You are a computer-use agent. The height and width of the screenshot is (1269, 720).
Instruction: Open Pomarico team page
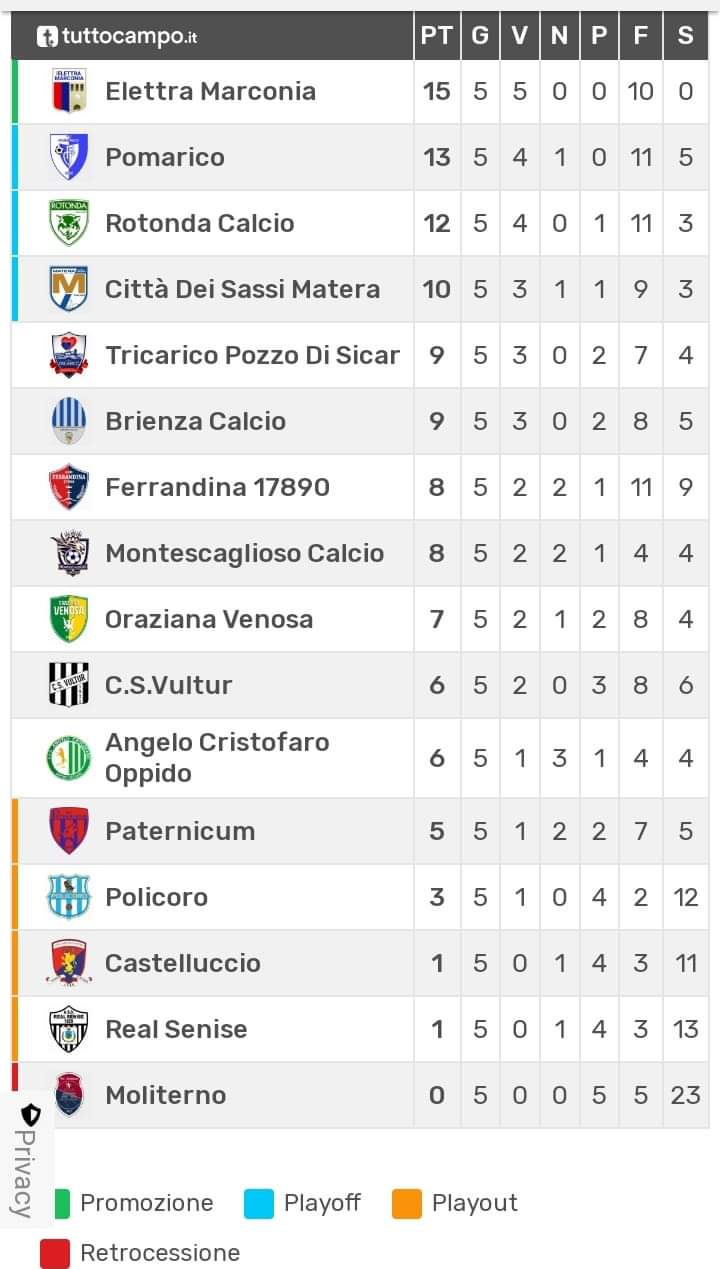tap(165, 157)
